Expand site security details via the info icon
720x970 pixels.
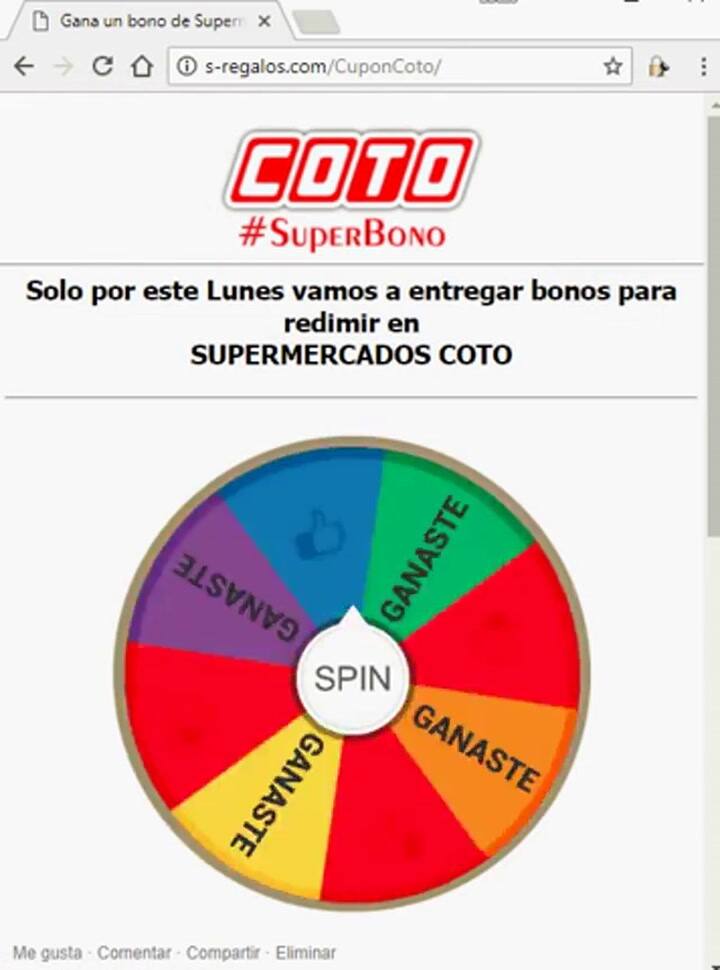pos(186,67)
